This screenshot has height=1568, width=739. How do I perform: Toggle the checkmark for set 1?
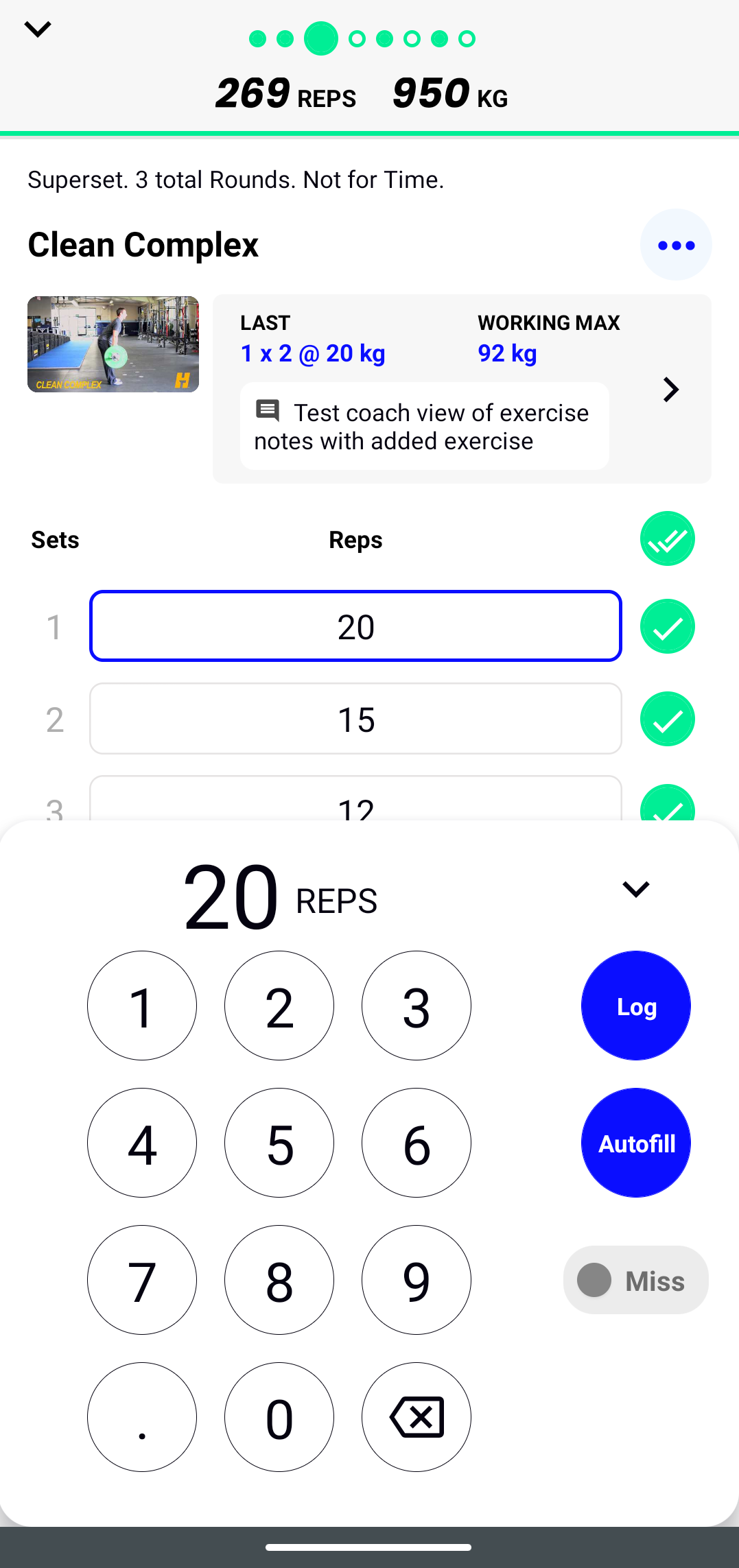[x=668, y=626]
